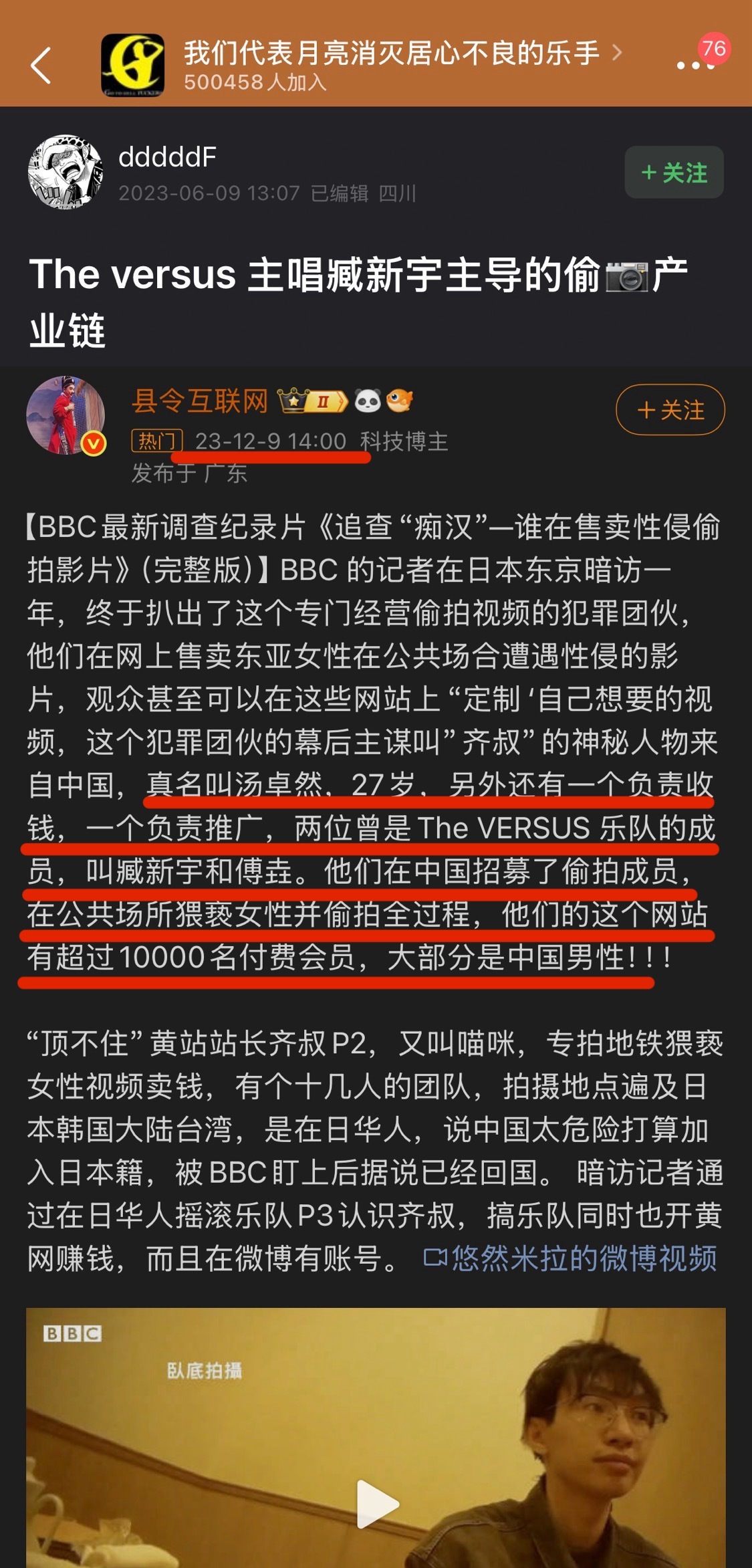Open dddddF's profile avatar
752x1568 pixels.
point(65,172)
